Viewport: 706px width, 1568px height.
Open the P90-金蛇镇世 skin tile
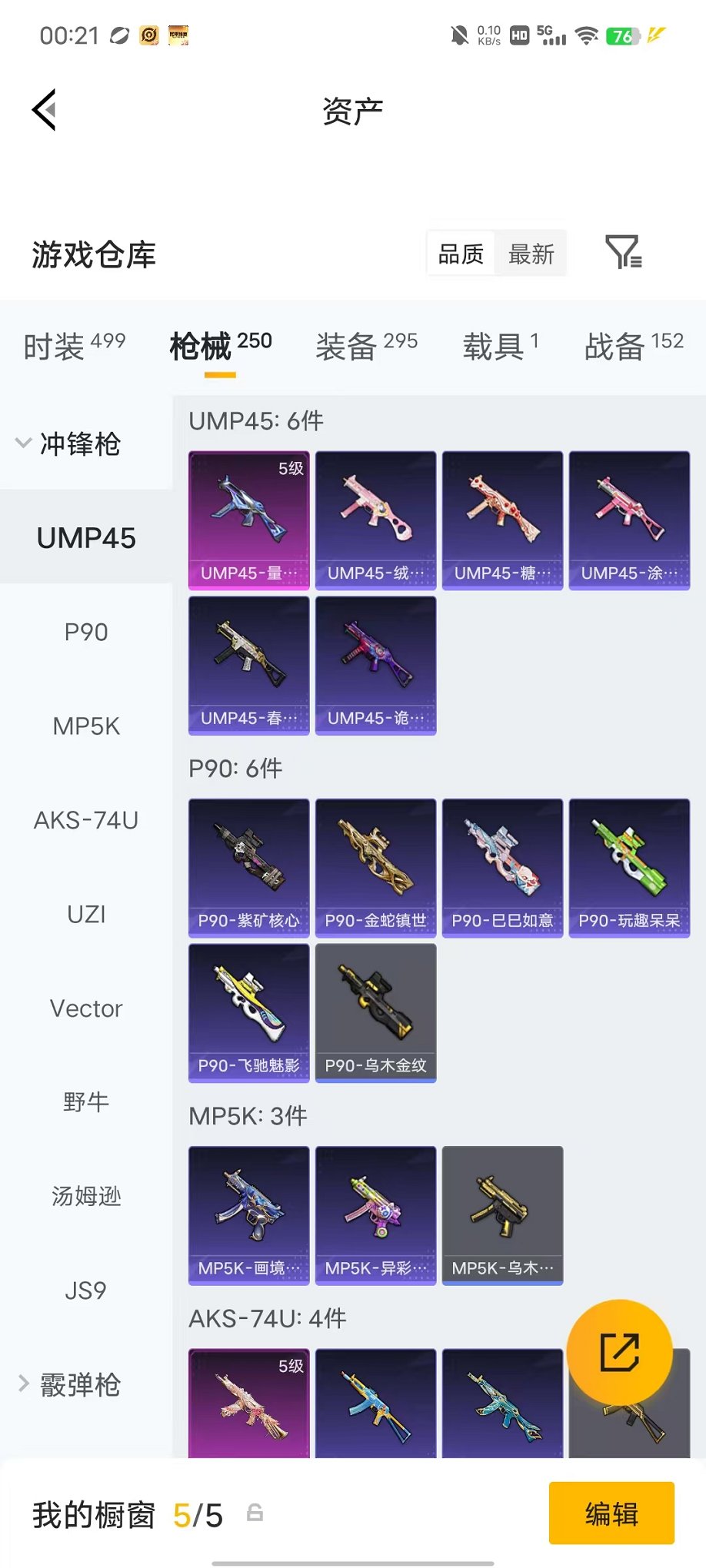click(376, 868)
